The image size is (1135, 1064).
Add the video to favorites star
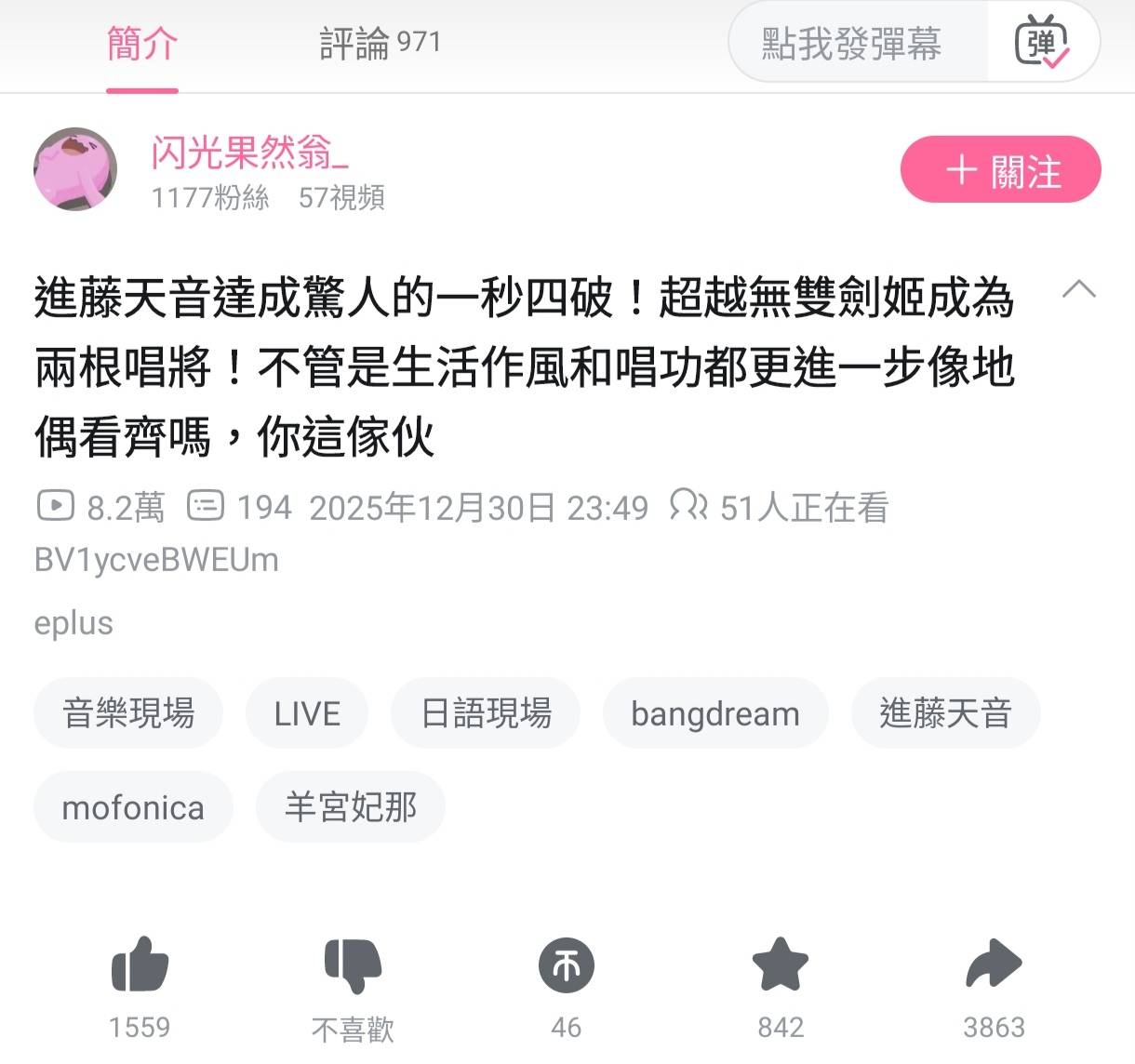coord(780,965)
